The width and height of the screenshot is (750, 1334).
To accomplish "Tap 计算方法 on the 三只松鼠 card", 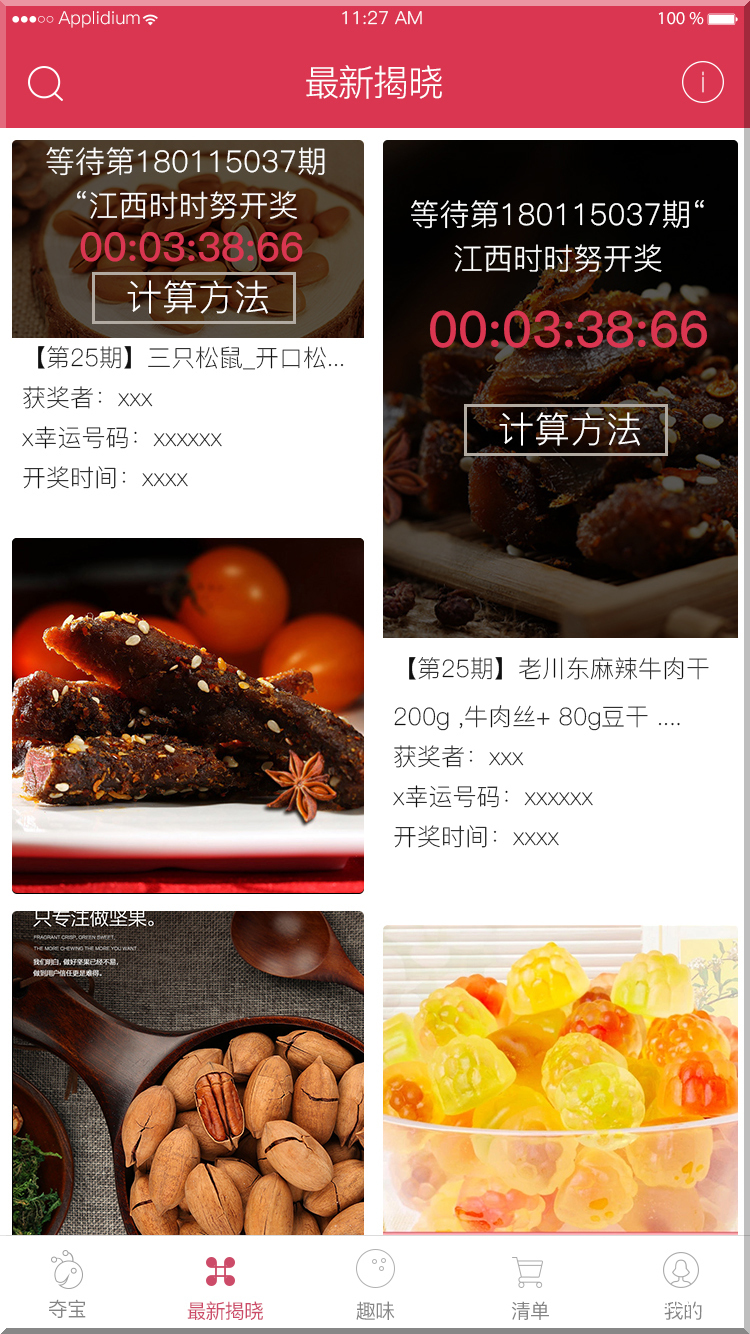I will (x=194, y=298).
